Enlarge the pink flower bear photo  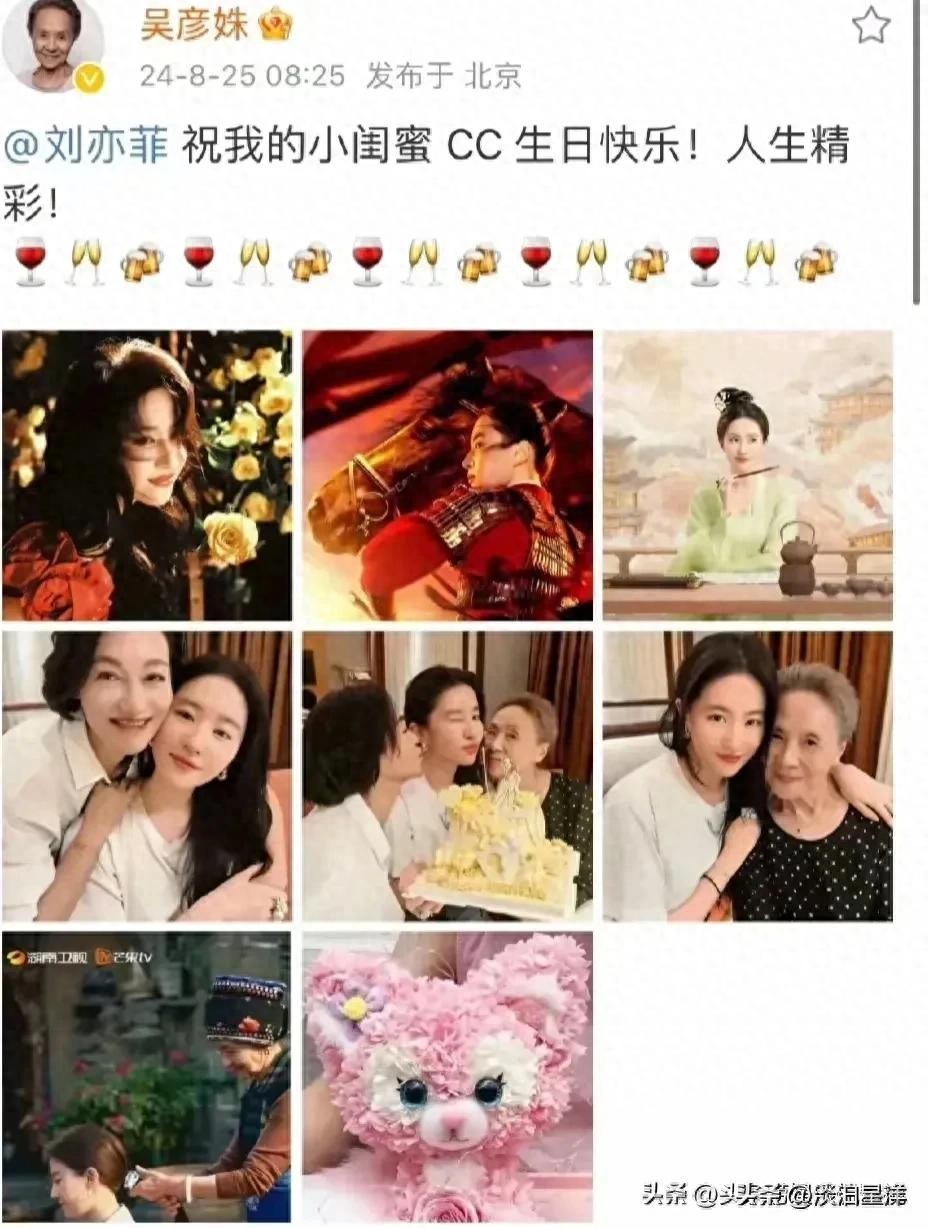447,1077
